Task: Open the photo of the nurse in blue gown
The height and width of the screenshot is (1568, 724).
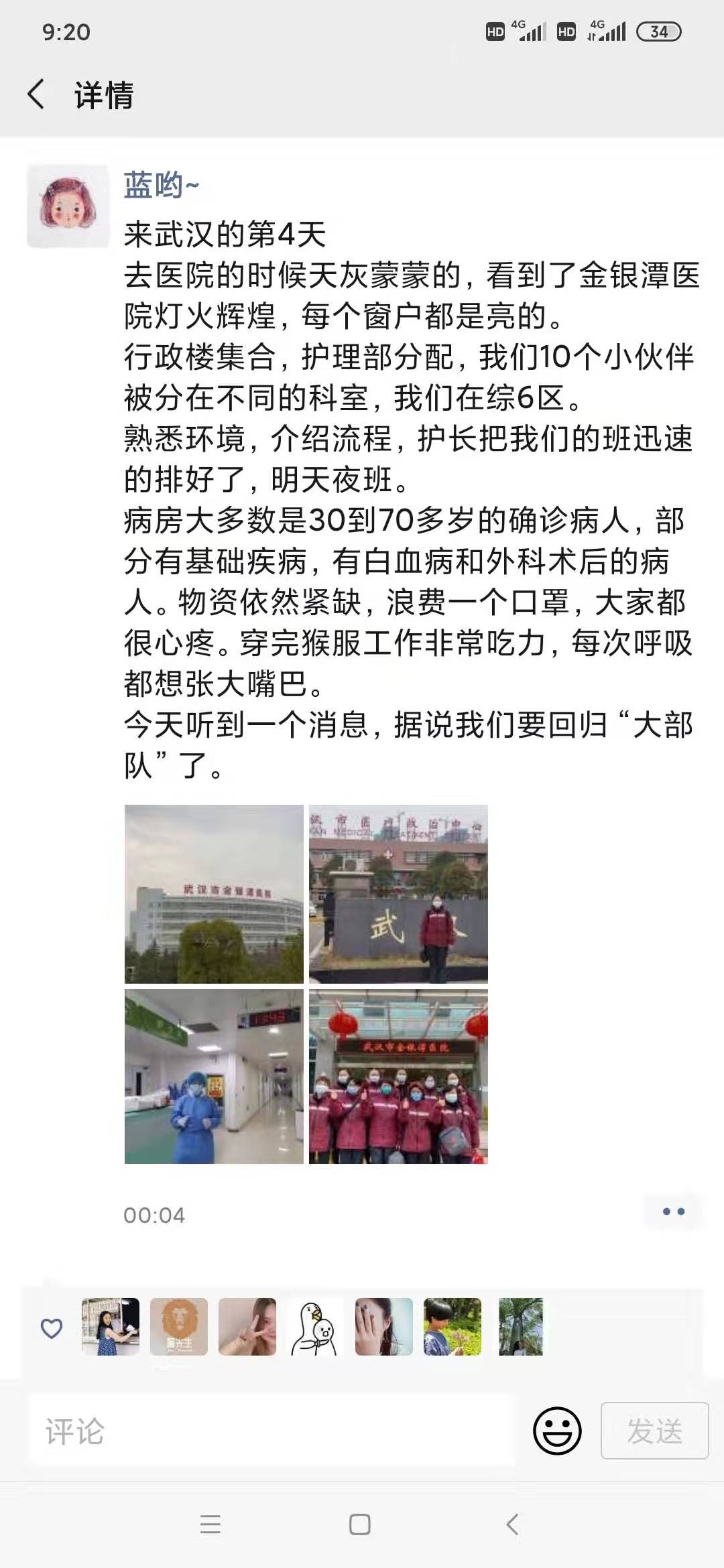Action: point(214,1076)
